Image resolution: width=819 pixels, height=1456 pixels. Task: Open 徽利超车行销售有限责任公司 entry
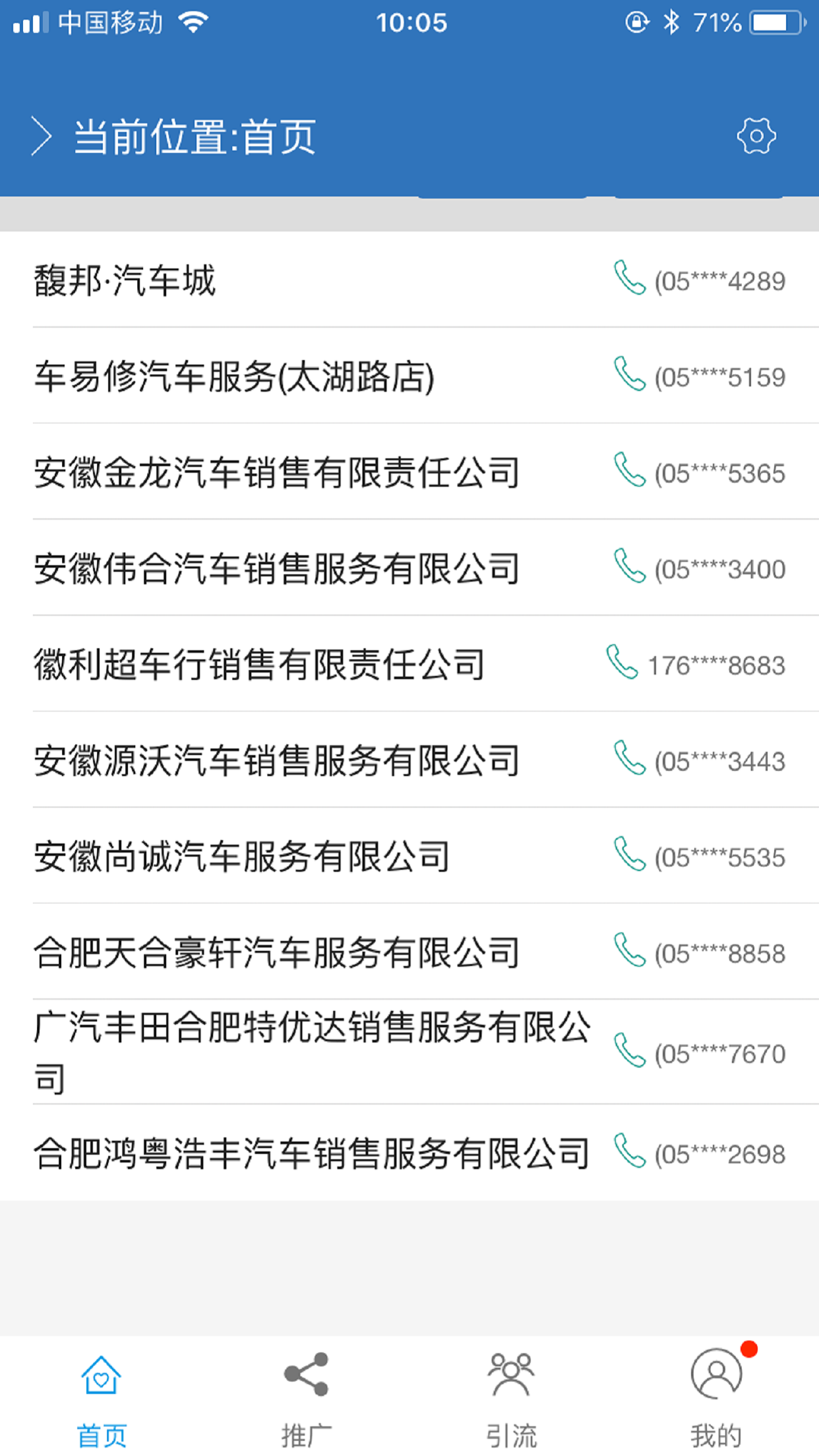[x=259, y=664]
